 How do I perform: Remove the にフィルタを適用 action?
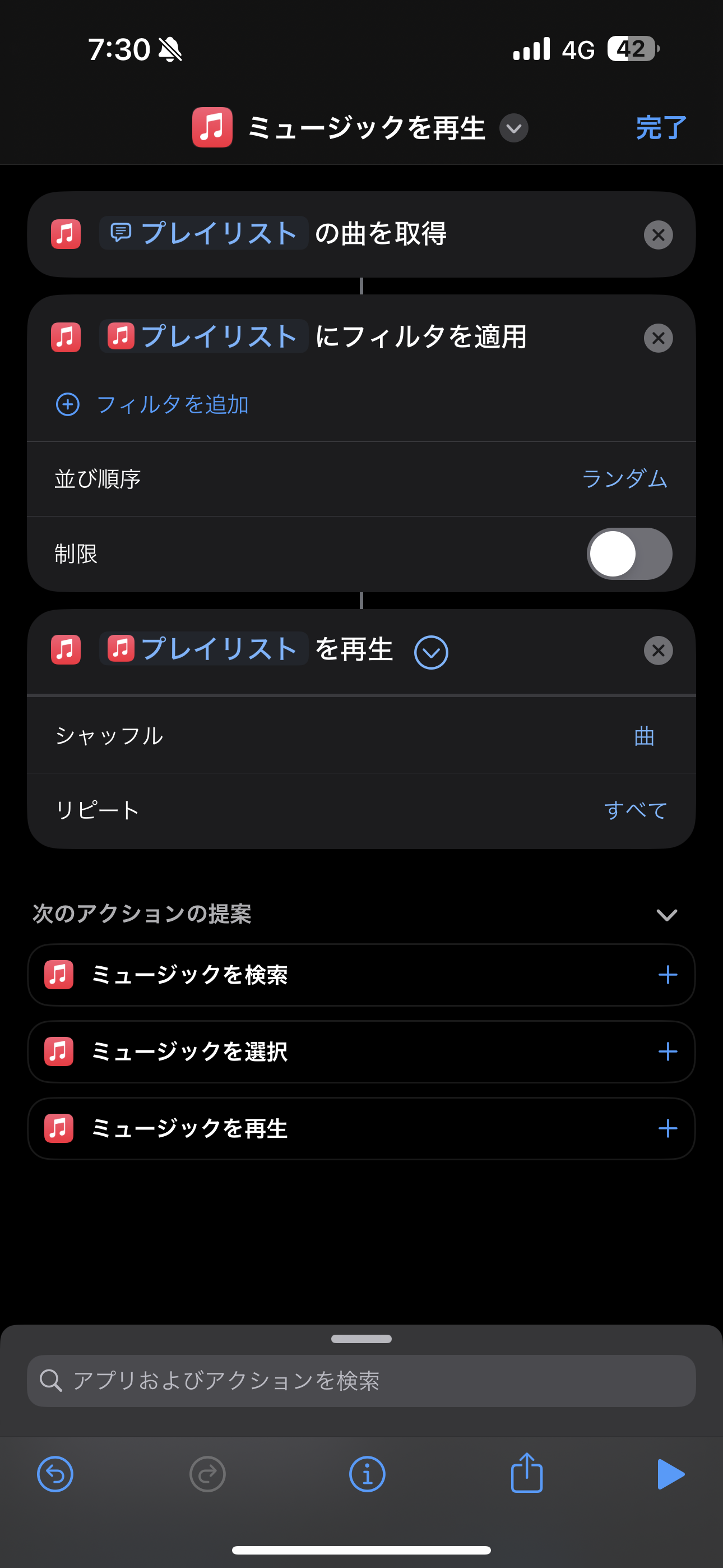658,338
